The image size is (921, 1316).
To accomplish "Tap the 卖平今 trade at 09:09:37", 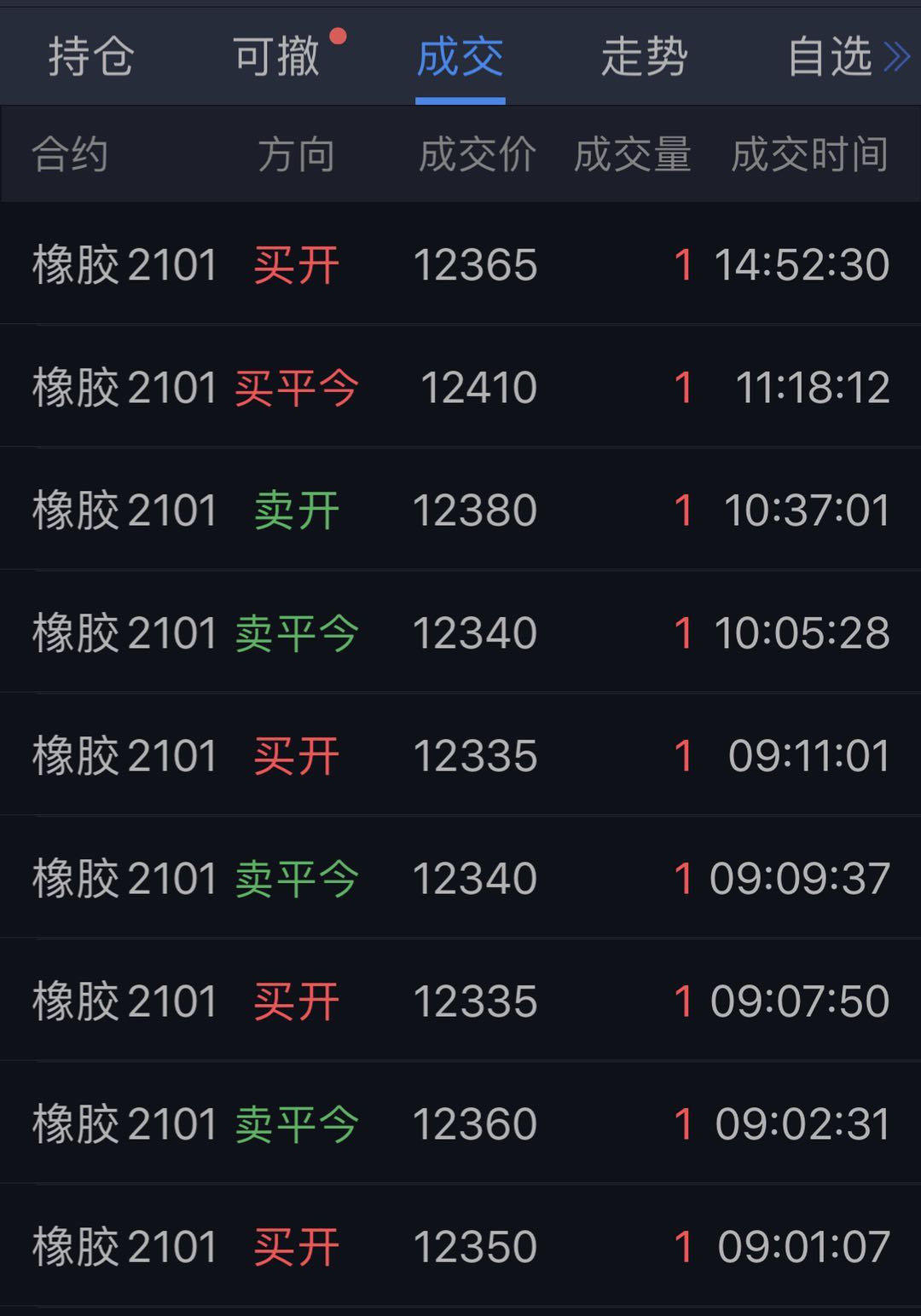I will [x=460, y=878].
